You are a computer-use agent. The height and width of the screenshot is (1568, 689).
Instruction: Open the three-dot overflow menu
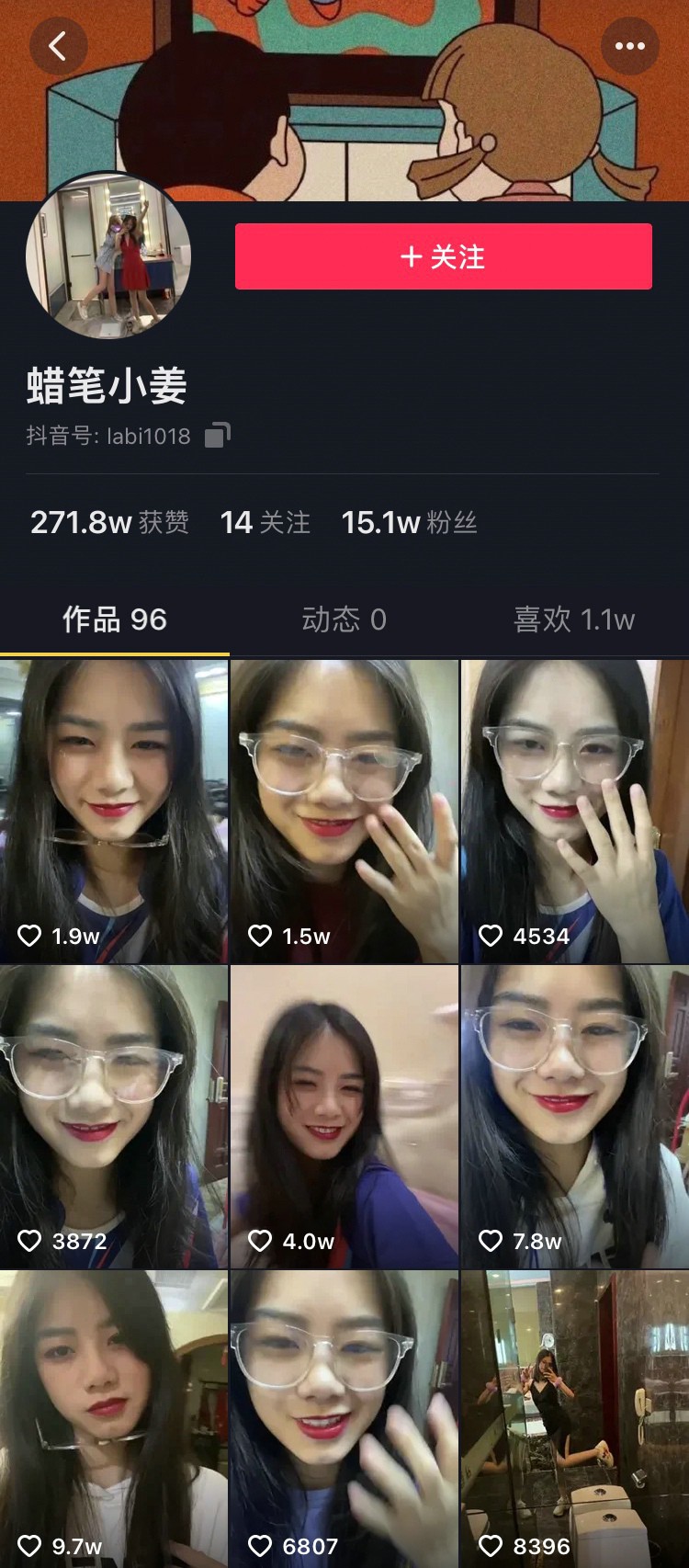629,46
